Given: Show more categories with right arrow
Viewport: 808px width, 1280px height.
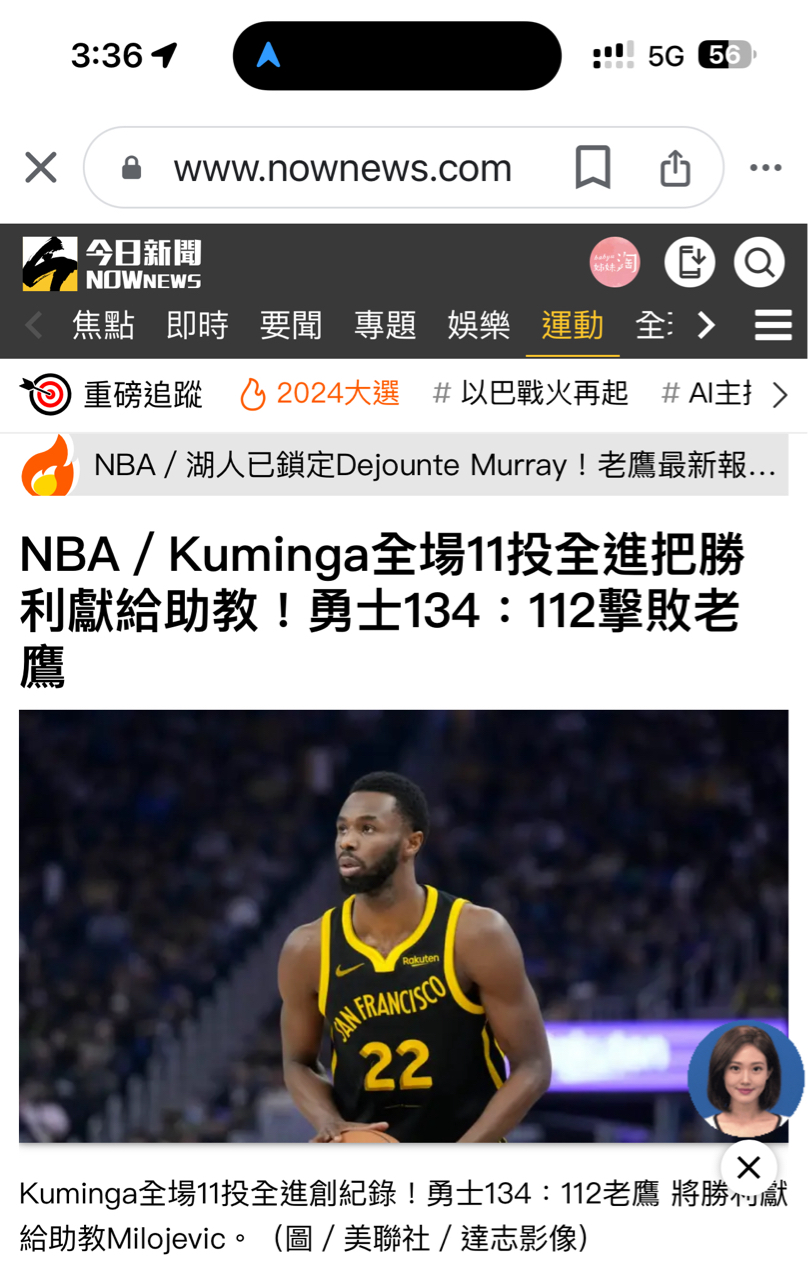Looking at the screenshot, I should click(x=706, y=325).
